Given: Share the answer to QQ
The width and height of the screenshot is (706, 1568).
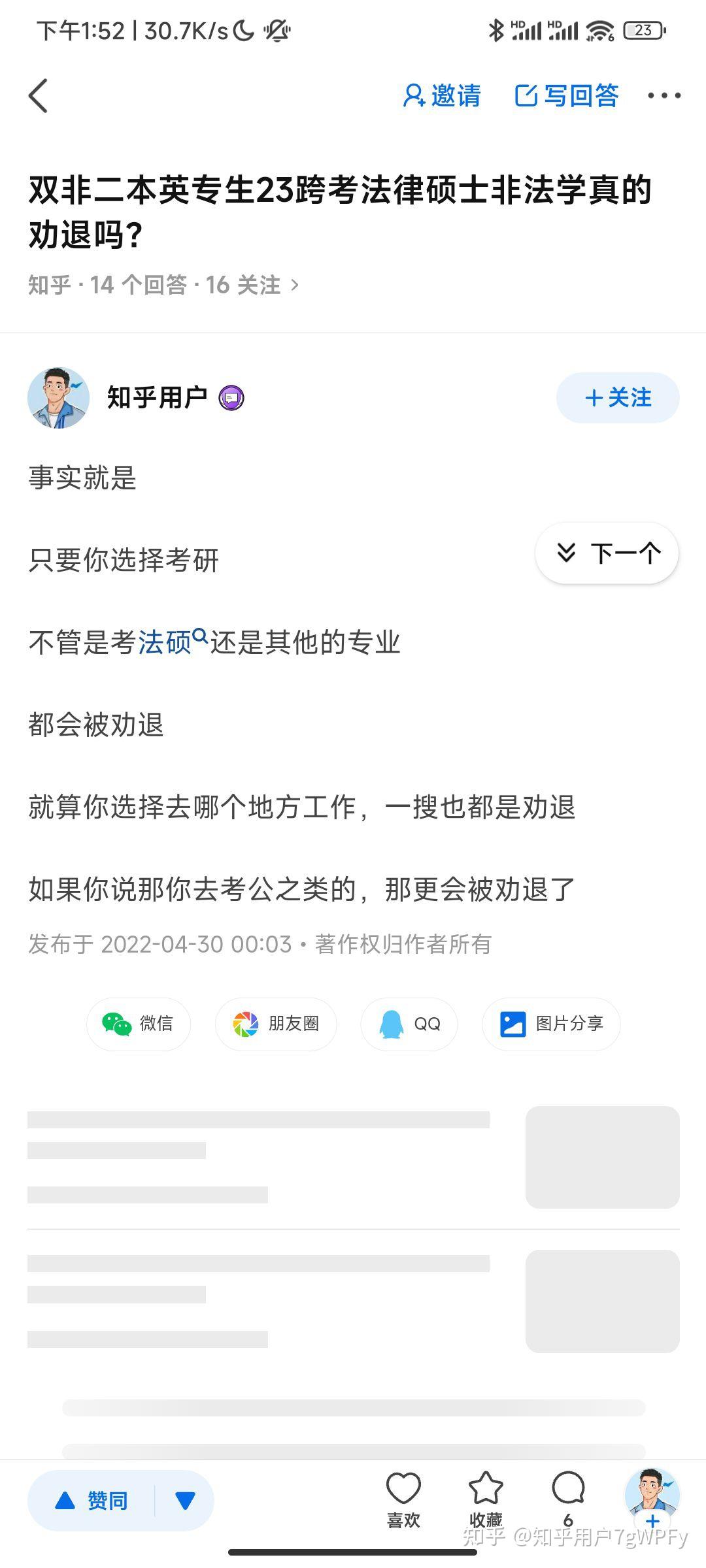Looking at the screenshot, I should tap(409, 1024).
